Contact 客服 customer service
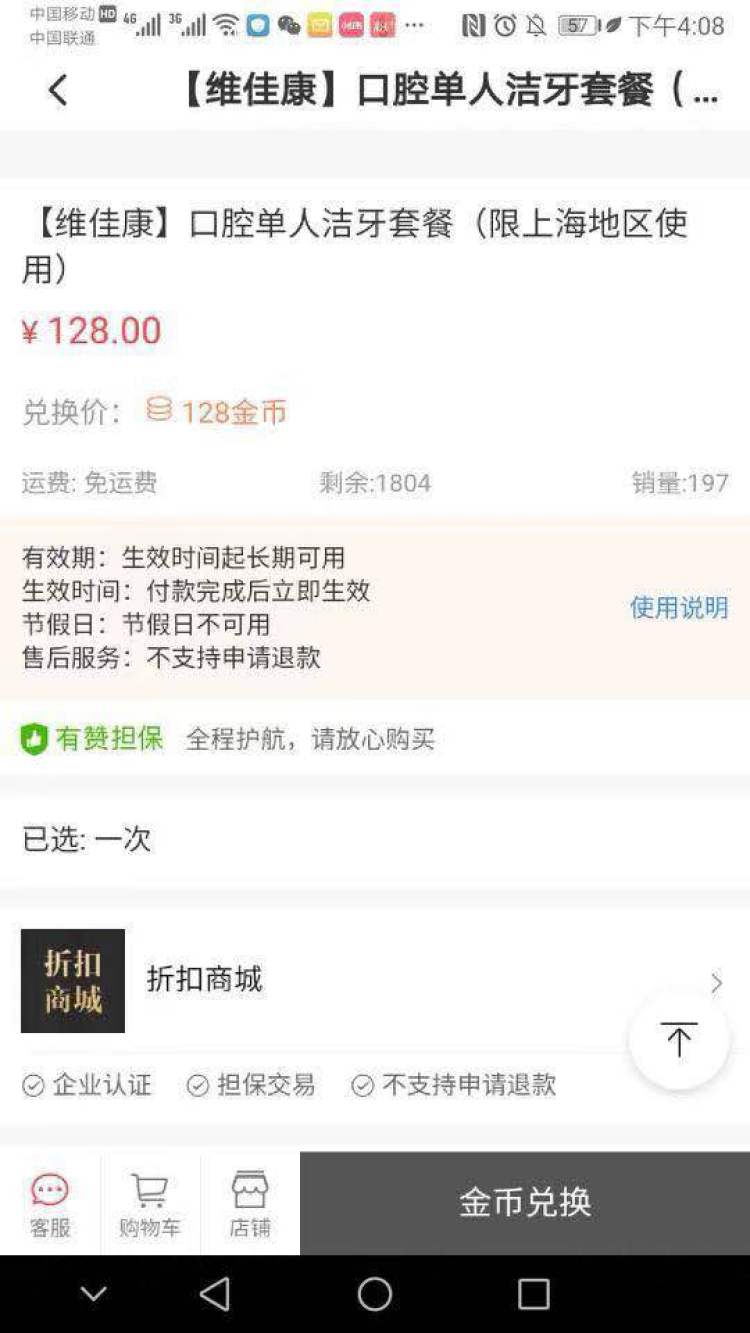The image size is (750, 1333). pos(50,1203)
